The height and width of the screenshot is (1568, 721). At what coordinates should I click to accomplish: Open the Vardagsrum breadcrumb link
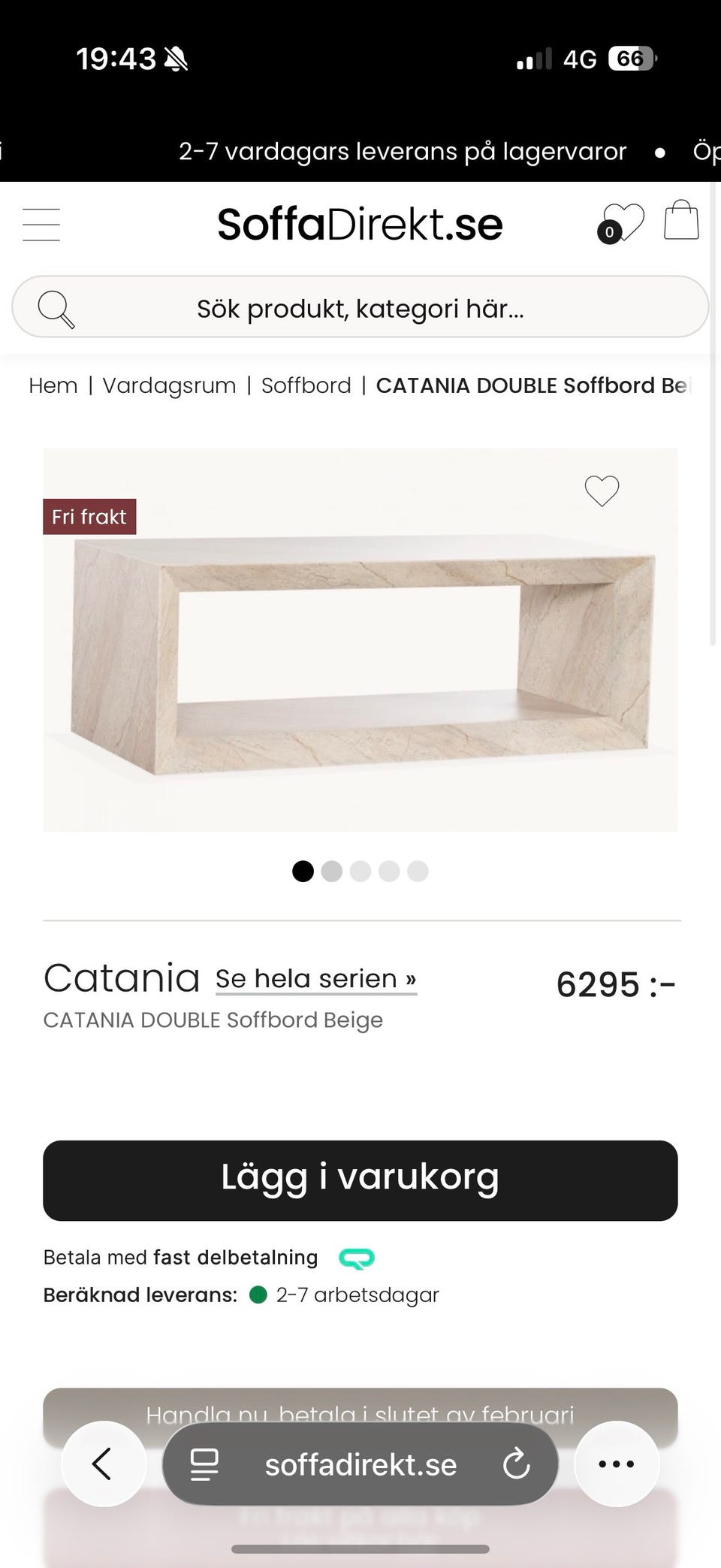[170, 385]
